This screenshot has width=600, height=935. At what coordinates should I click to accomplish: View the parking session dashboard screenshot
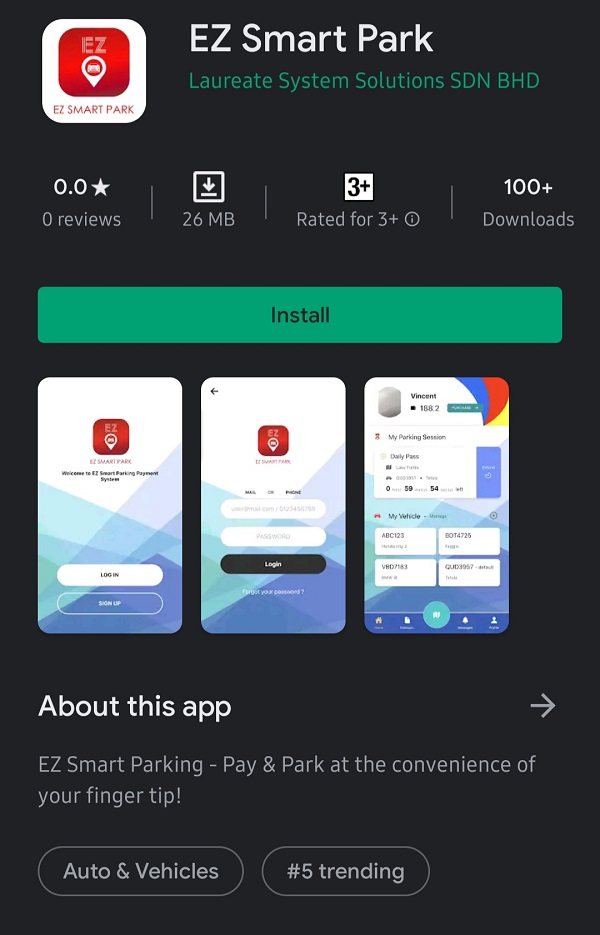[436, 505]
